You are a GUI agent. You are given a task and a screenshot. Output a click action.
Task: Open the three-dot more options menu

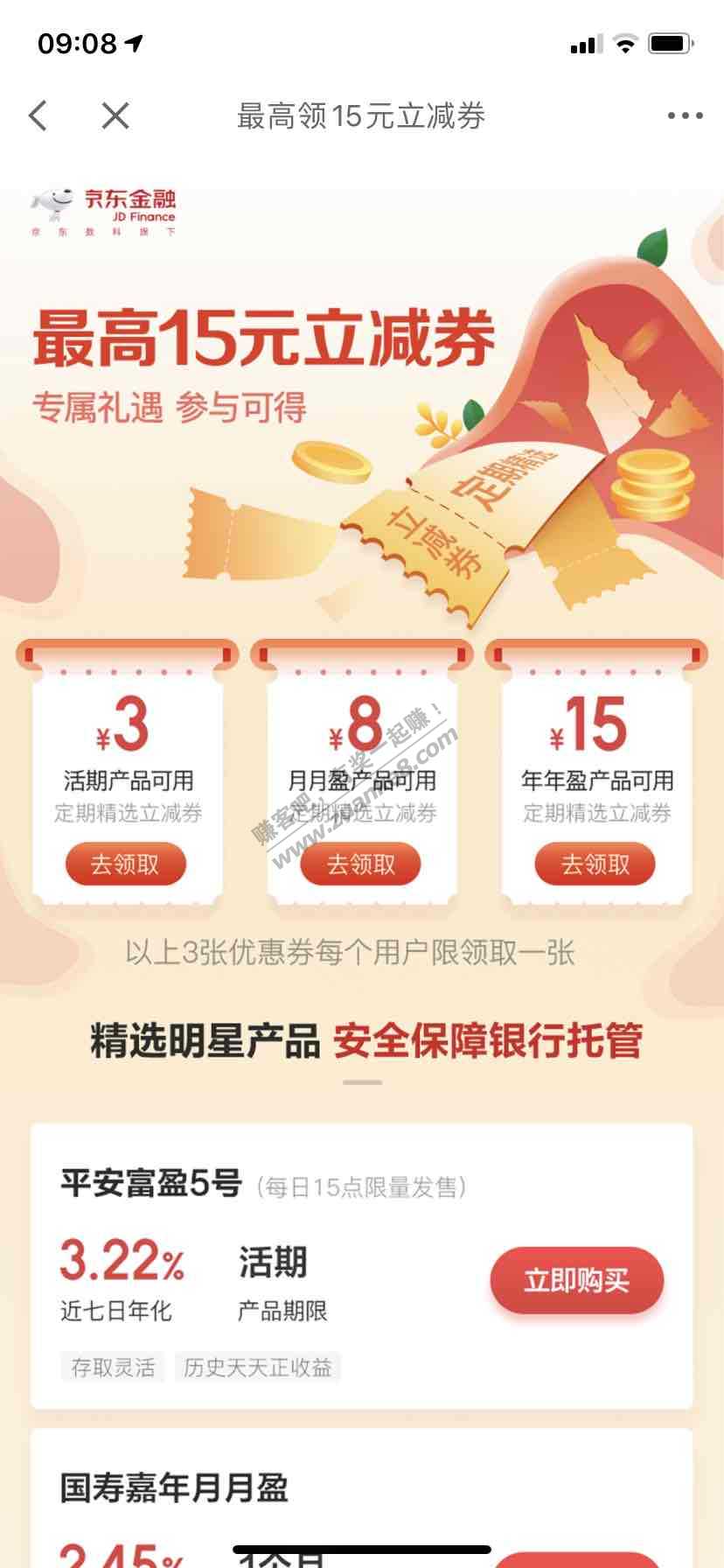pyautogui.click(x=684, y=115)
